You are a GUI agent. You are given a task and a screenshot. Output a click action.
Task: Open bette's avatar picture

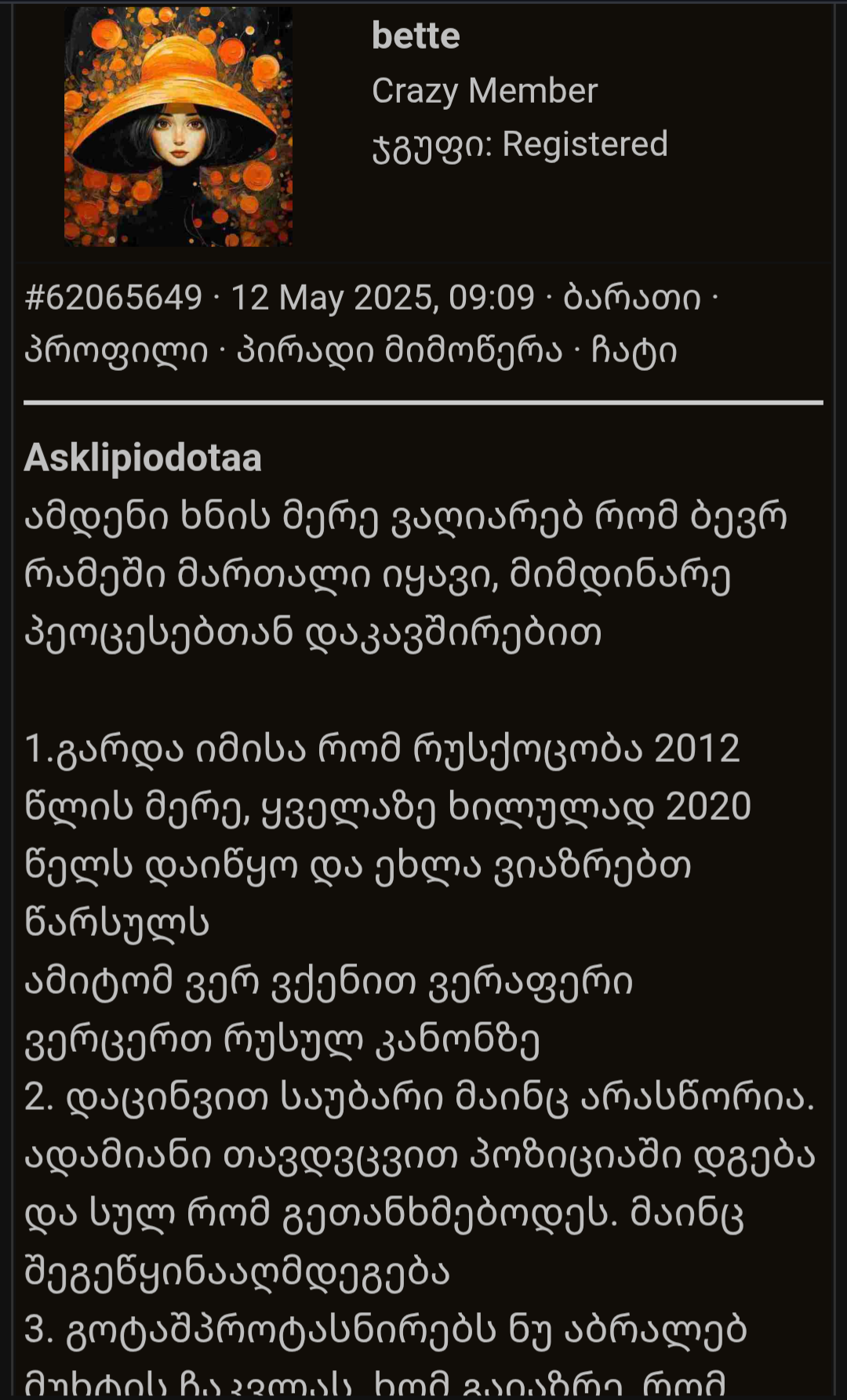(x=178, y=127)
